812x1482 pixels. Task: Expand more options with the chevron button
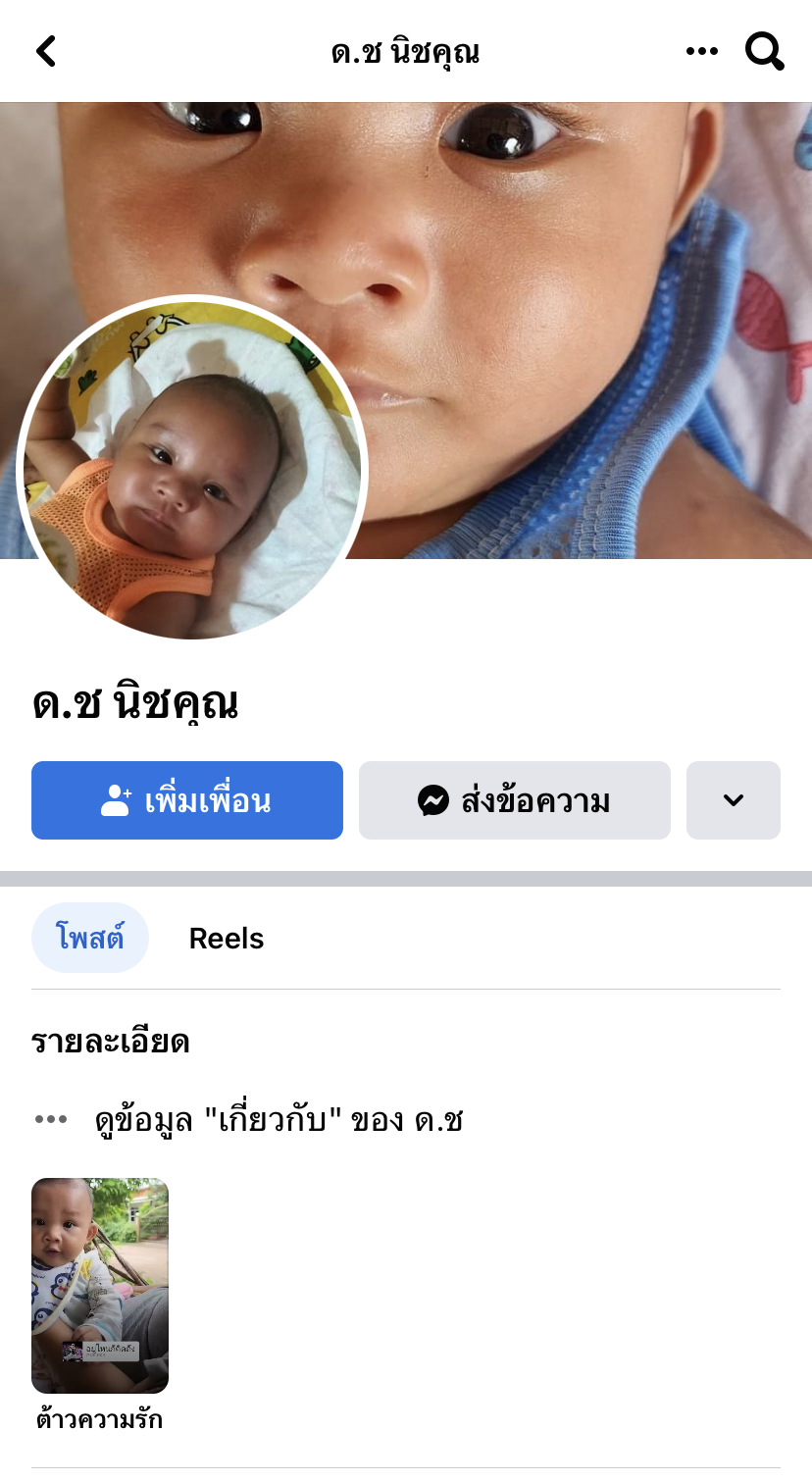(x=733, y=800)
